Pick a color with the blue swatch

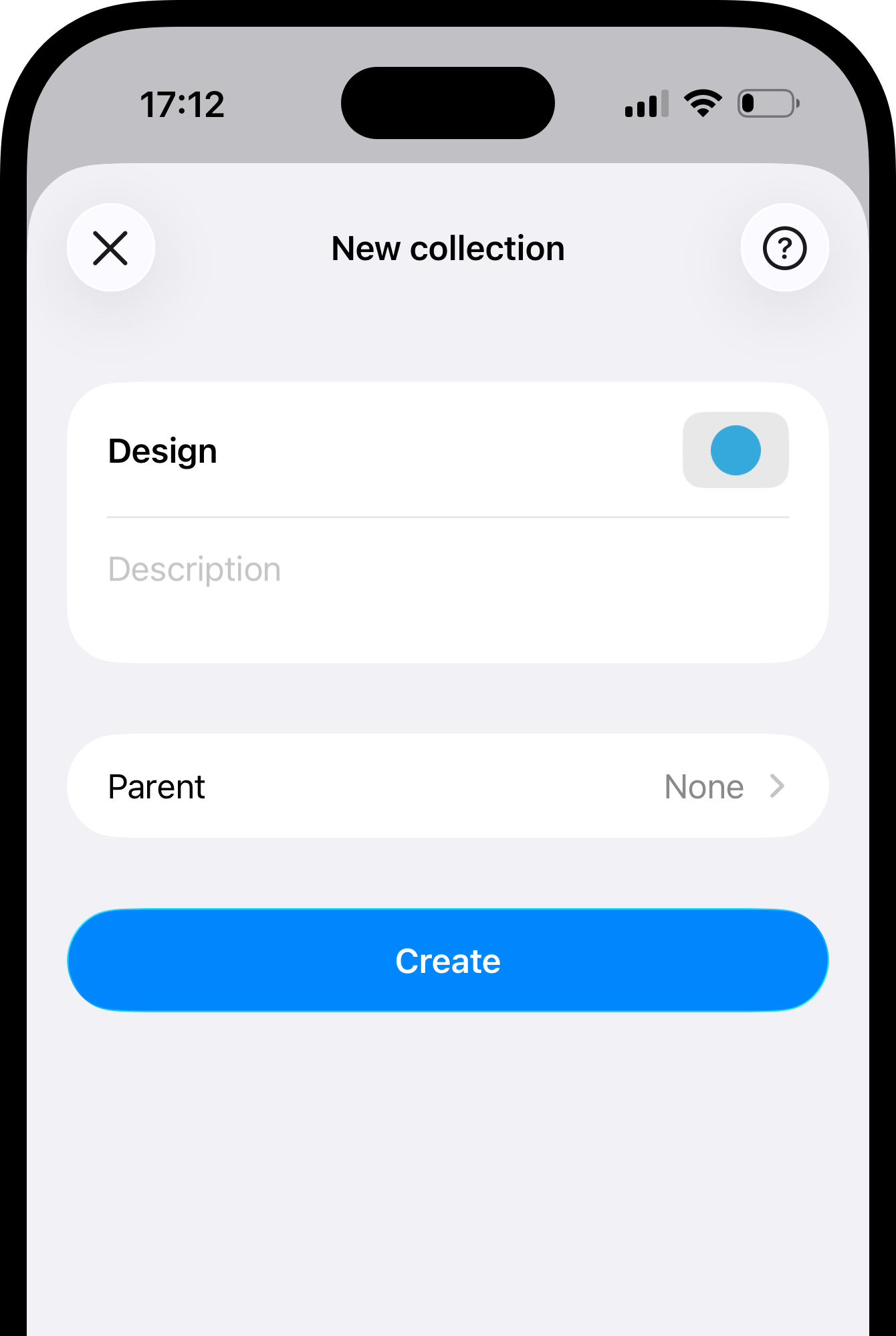[x=735, y=451]
